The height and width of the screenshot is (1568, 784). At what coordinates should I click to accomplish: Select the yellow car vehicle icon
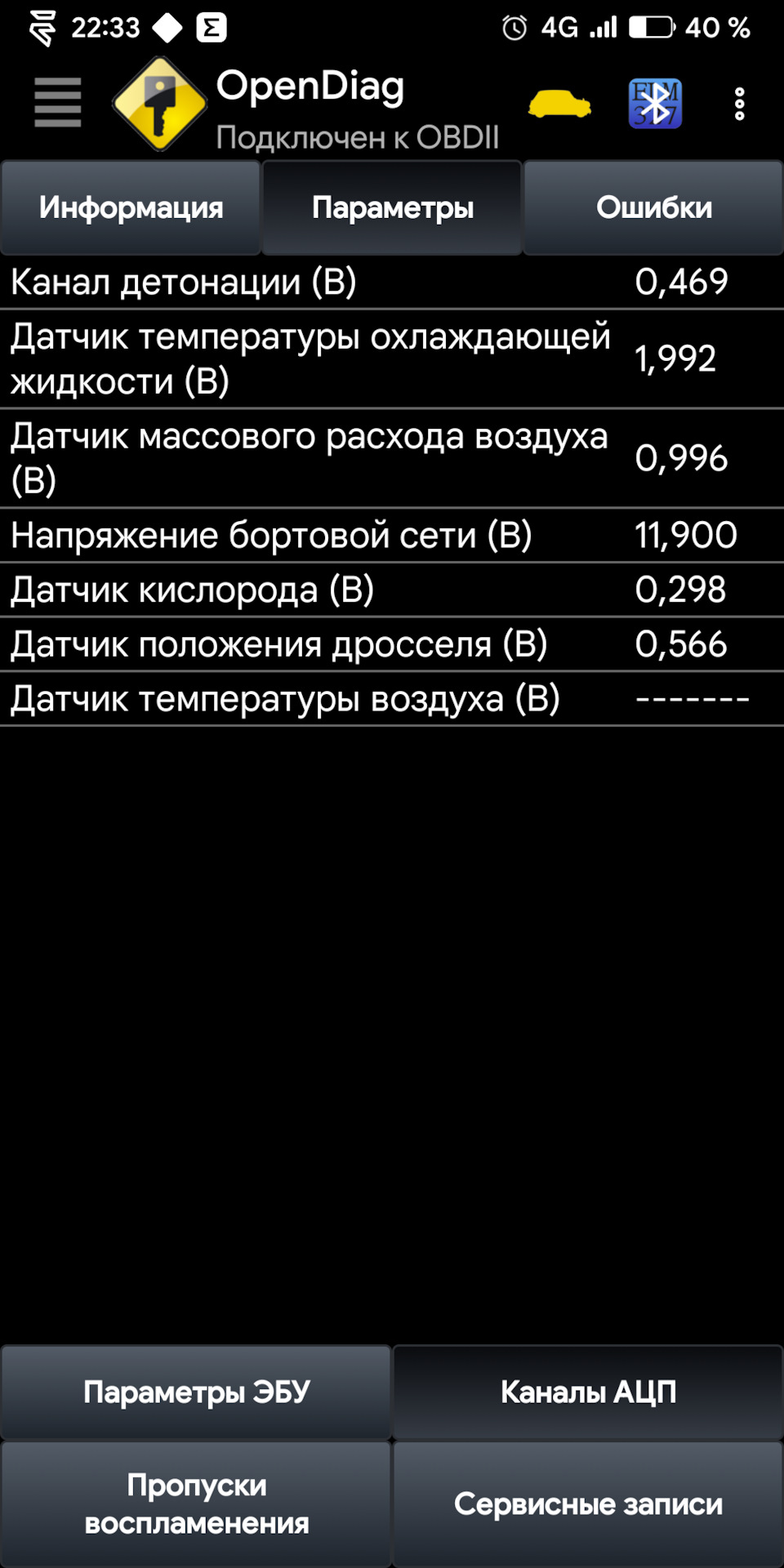tap(559, 105)
